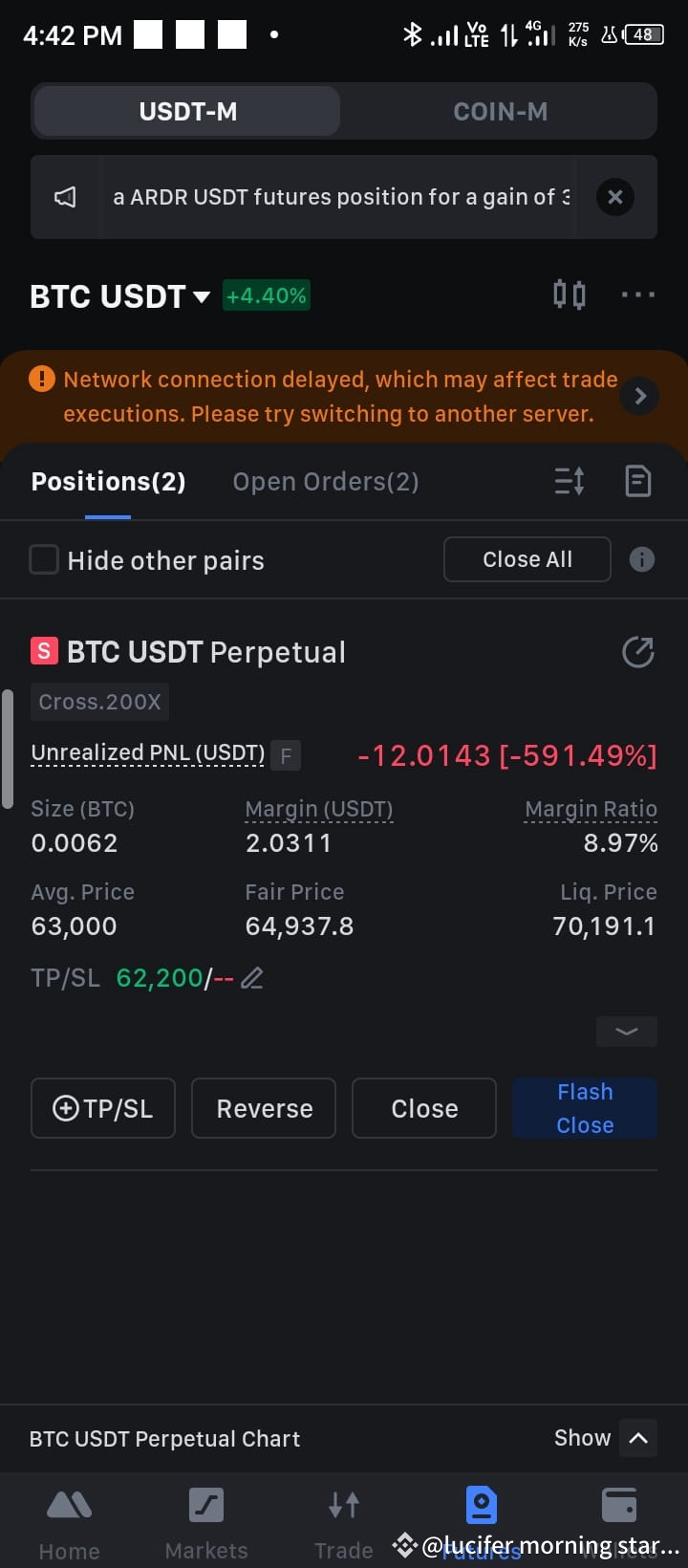Image resolution: width=688 pixels, height=1568 pixels.
Task: Tap the share icon on the BTC USDT position
Action: pos(637,651)
